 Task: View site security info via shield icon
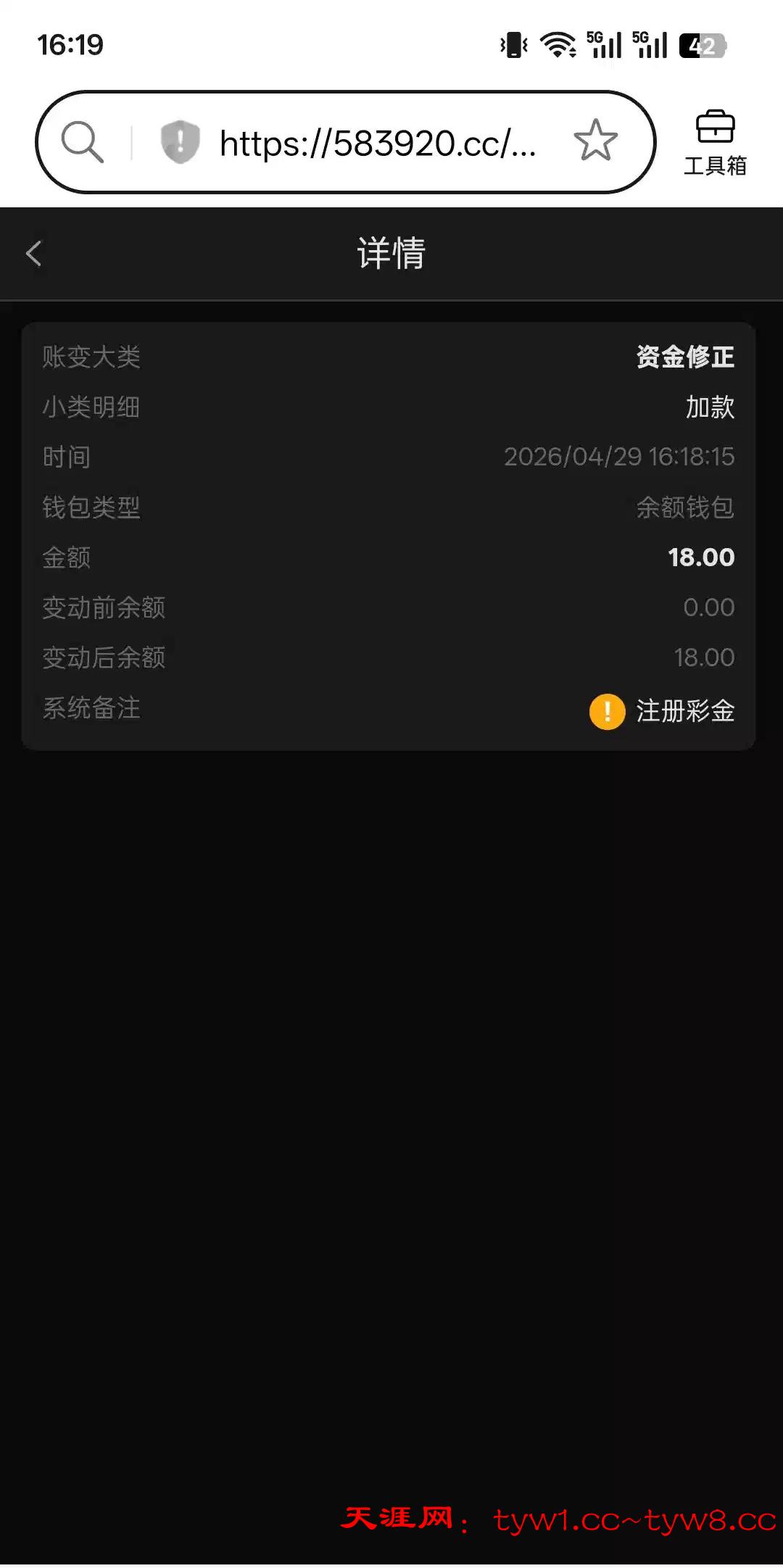pos(180,141)
